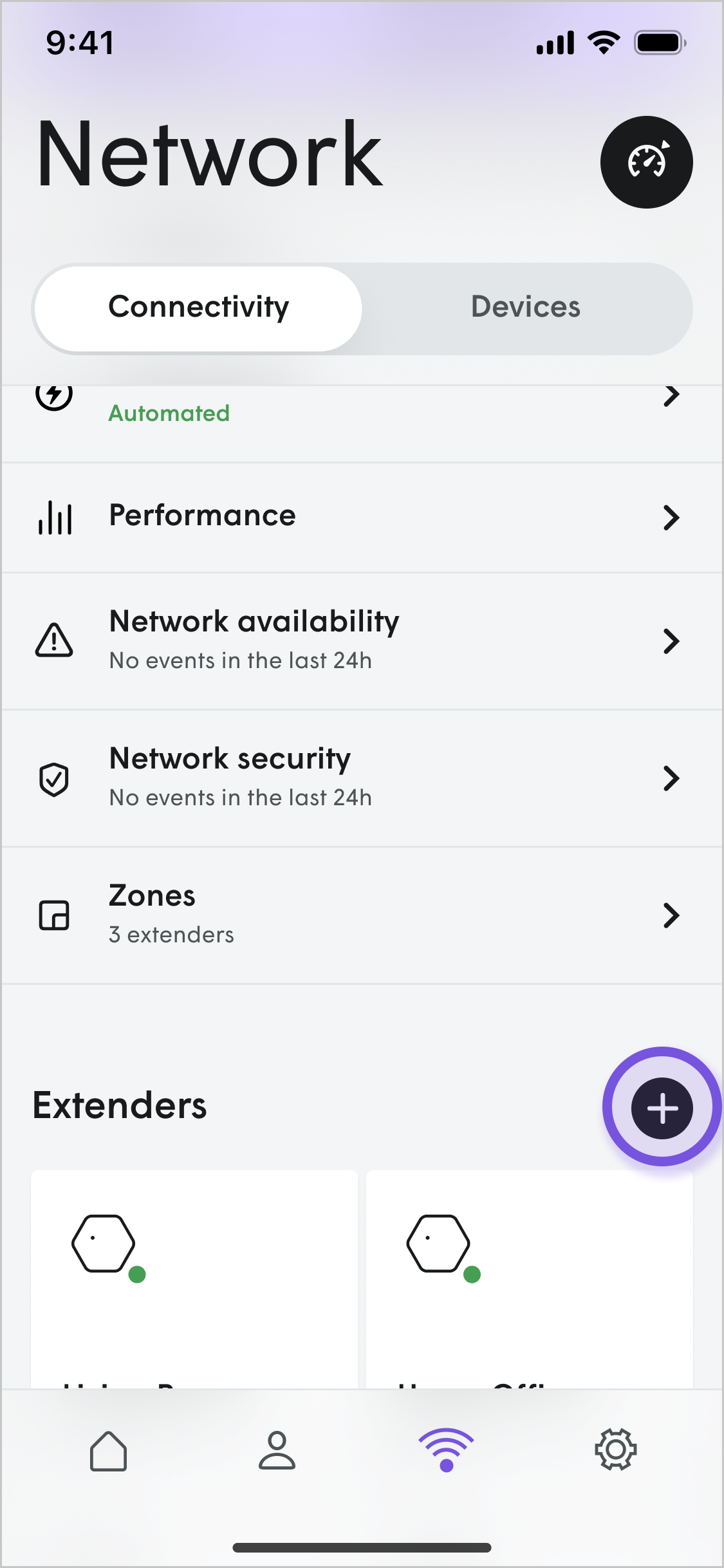This screenshot has width=724, height=1568.
Task: Open the Home screen from bottom navigation
Action: click(109, 1450)
